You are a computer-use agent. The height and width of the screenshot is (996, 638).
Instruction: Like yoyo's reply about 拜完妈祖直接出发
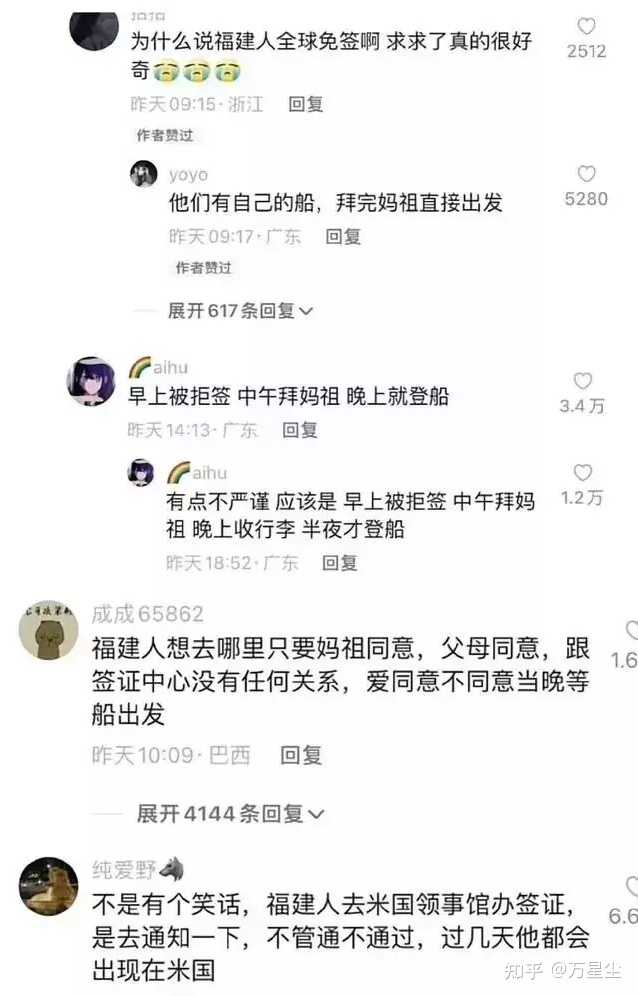click(x=586, y=175)
